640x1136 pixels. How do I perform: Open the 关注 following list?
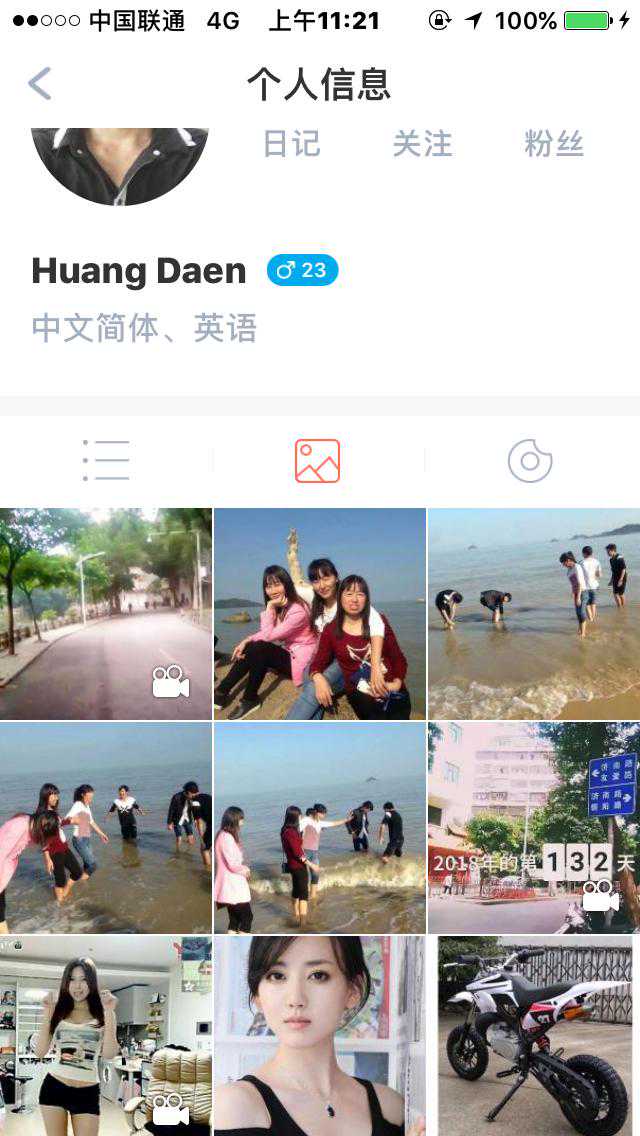(422, 144)
